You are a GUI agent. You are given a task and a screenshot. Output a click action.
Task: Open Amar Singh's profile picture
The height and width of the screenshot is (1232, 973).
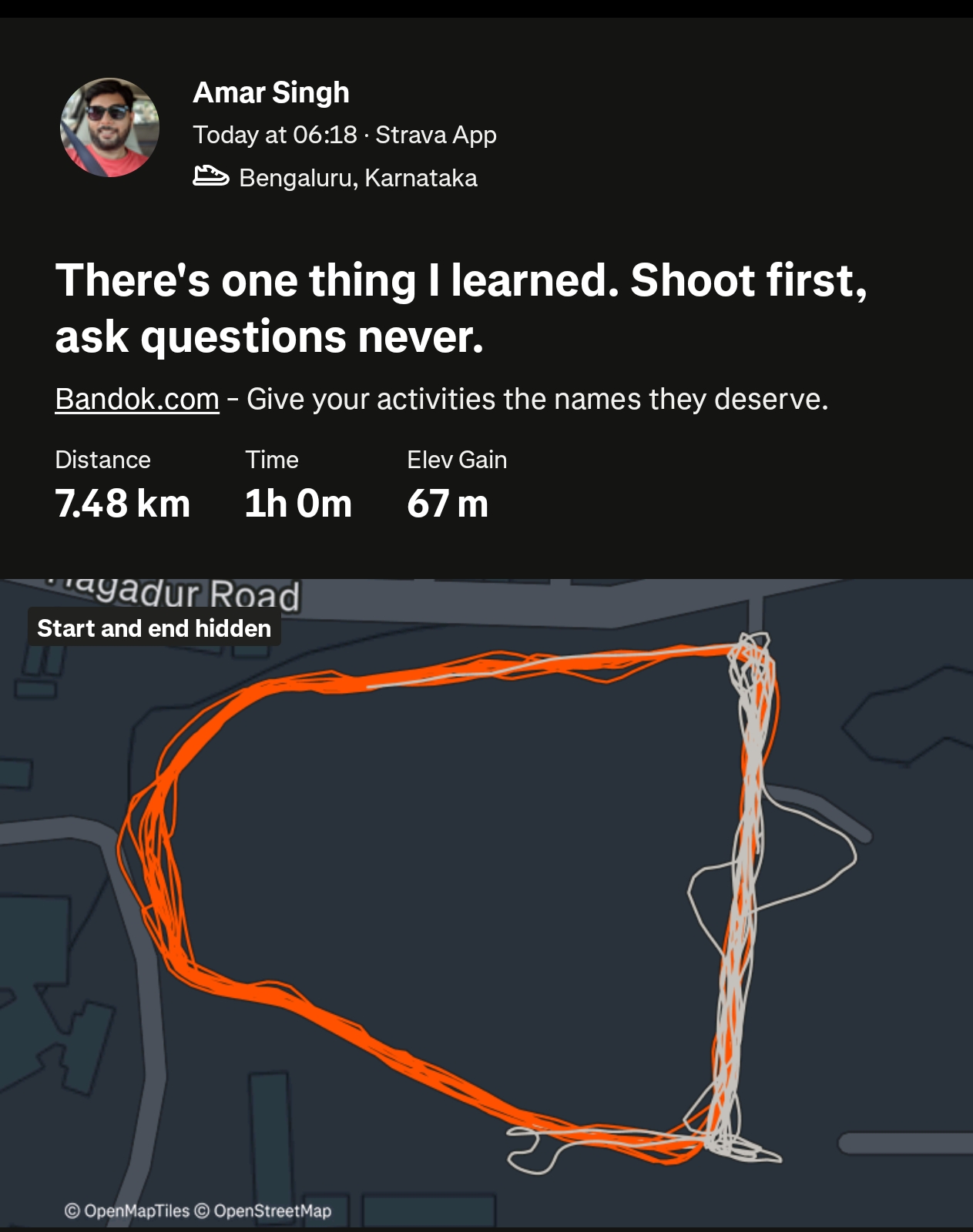click(x=109, y=128)
